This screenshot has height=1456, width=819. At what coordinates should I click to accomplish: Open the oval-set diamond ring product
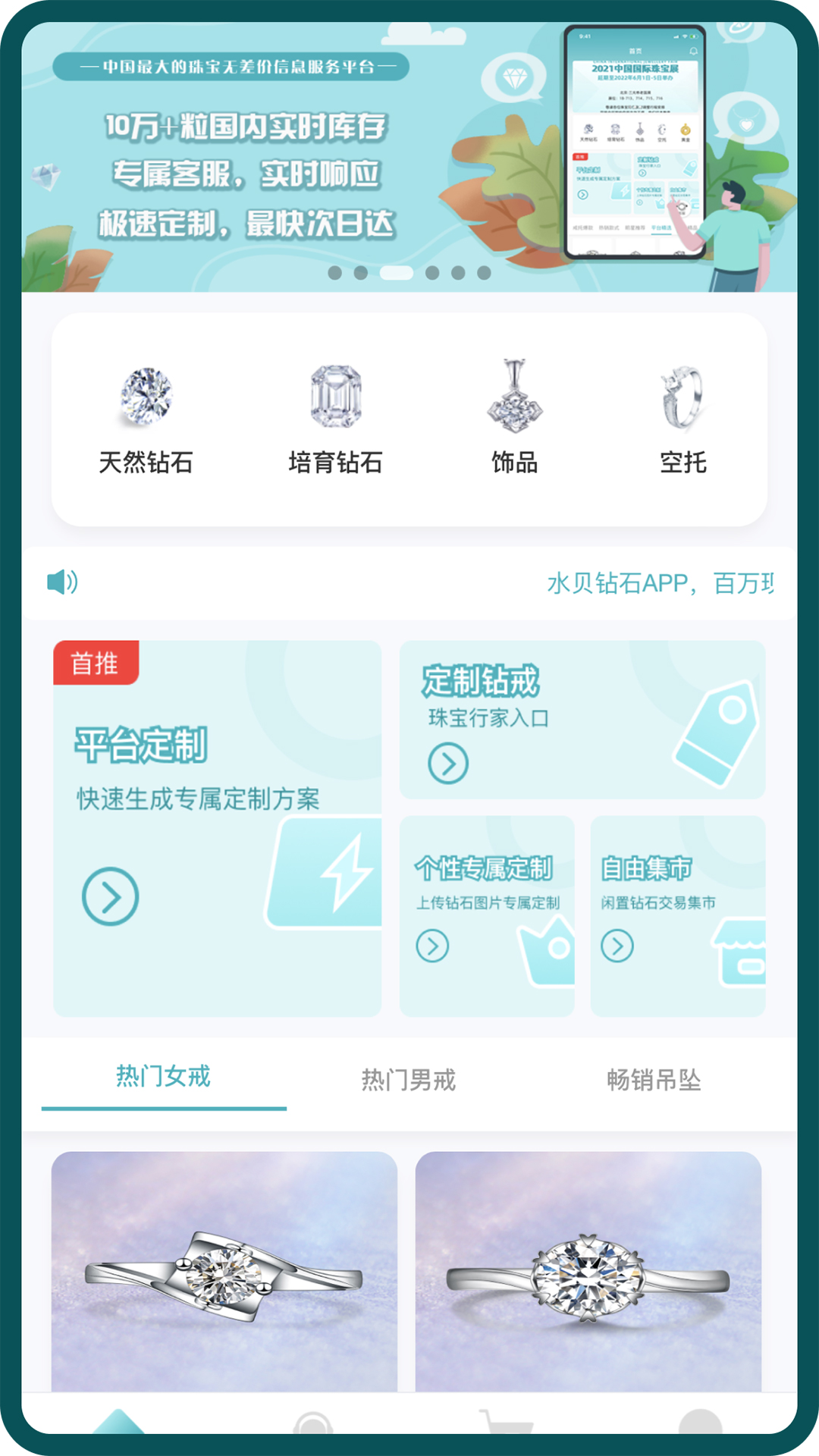pyautogui.click(x=588, y=1272)
